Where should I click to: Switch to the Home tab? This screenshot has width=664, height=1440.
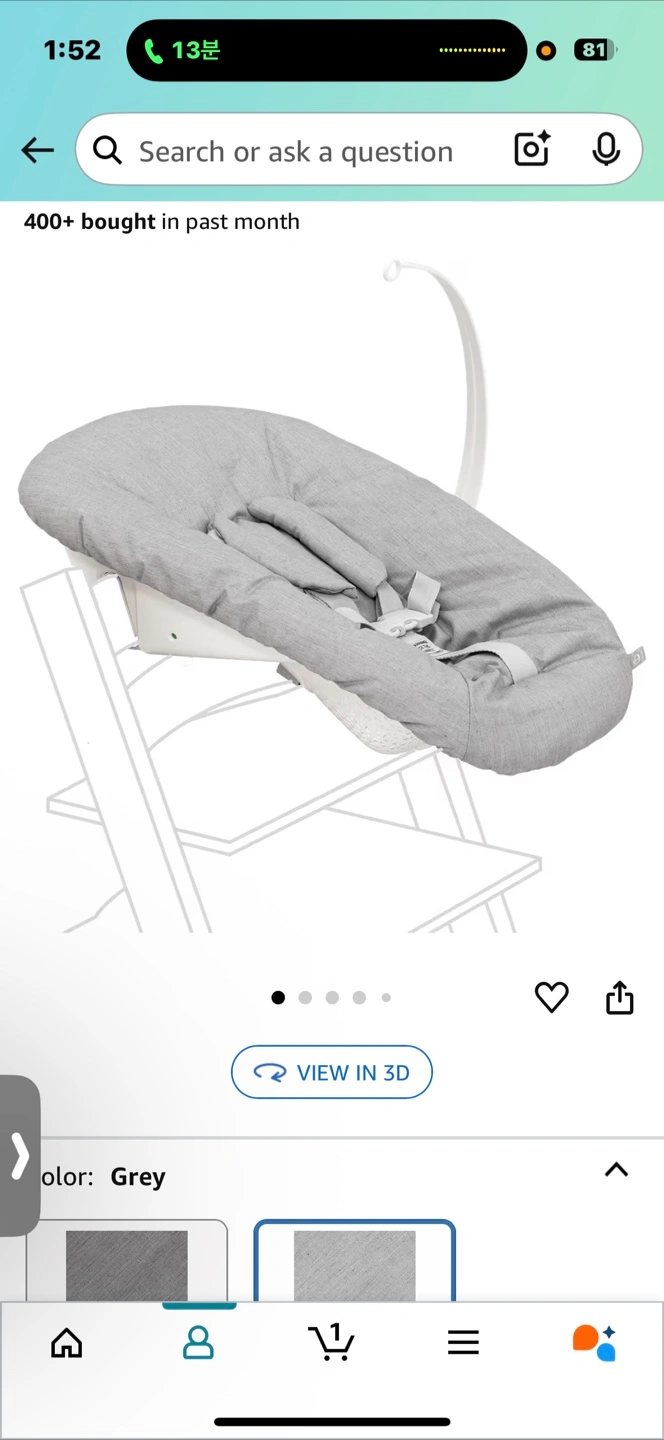(x=67, y=1343)
